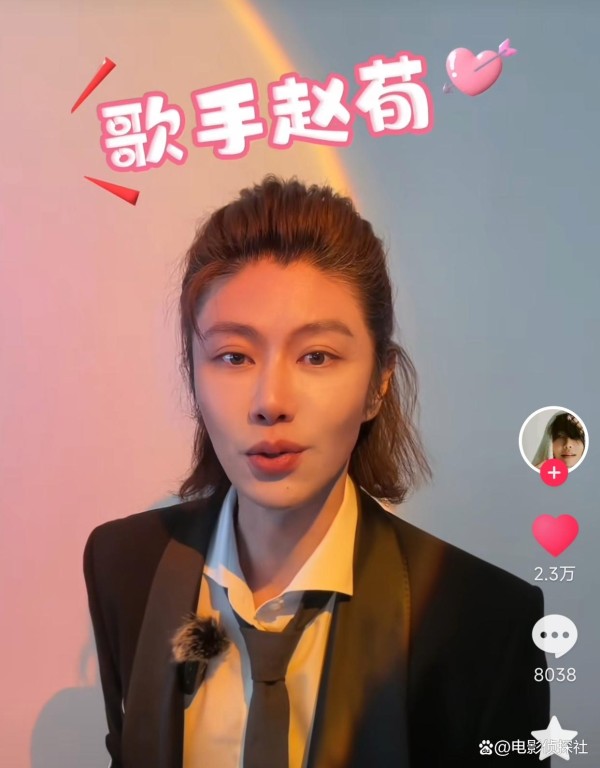
Task: Open the creator's profile avatar
Action: (553, 438)
